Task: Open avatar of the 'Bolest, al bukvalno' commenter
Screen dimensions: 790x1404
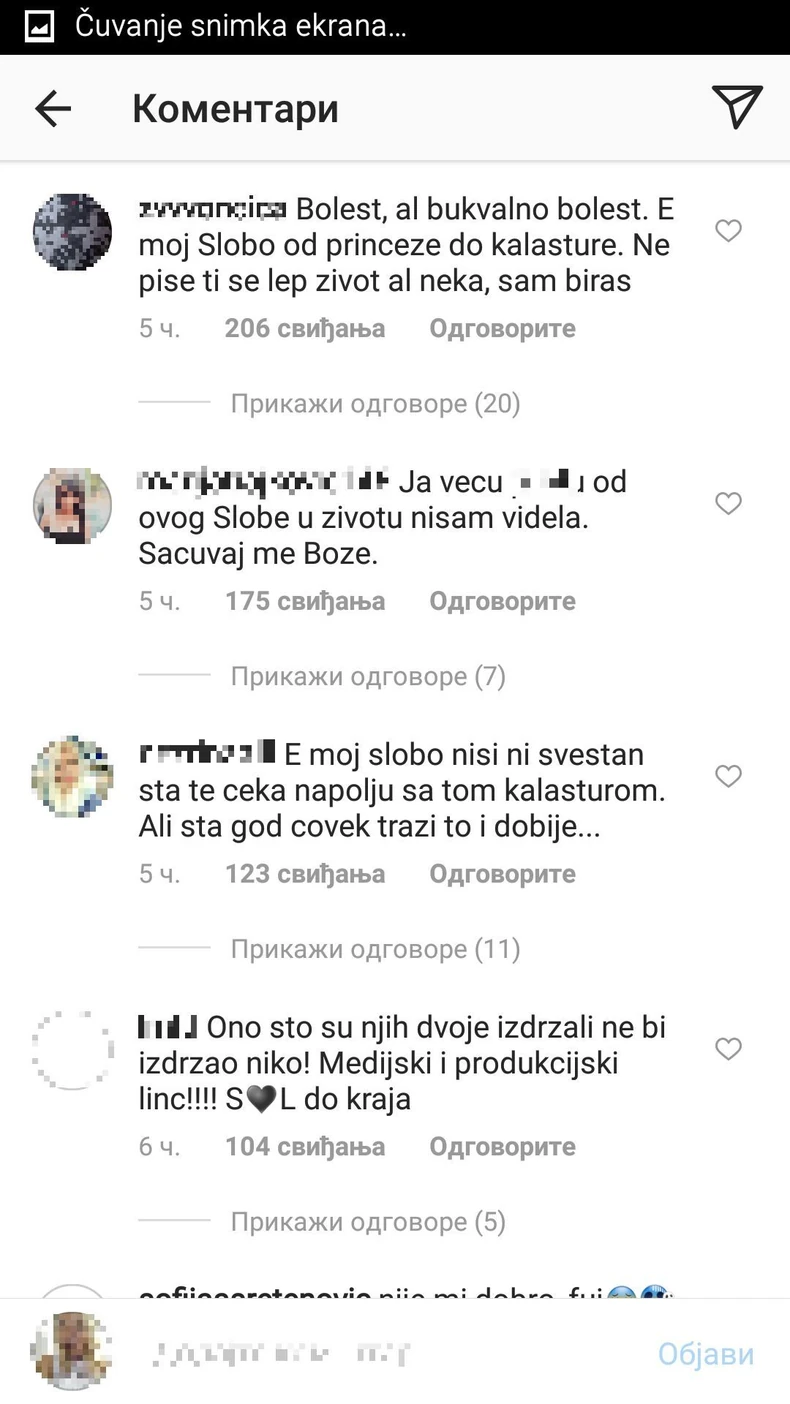Action: 72,232
